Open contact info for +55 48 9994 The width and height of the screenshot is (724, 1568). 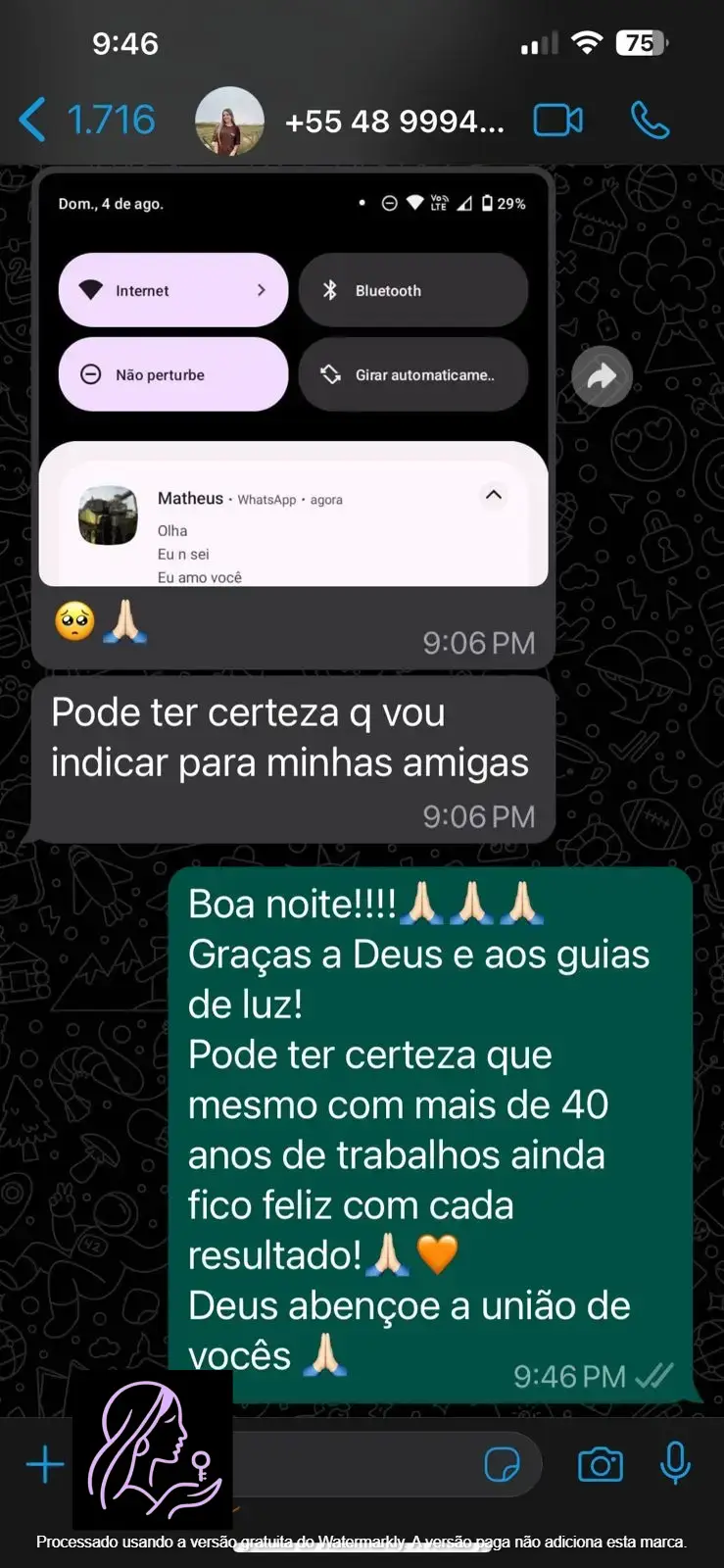point(394,122)
